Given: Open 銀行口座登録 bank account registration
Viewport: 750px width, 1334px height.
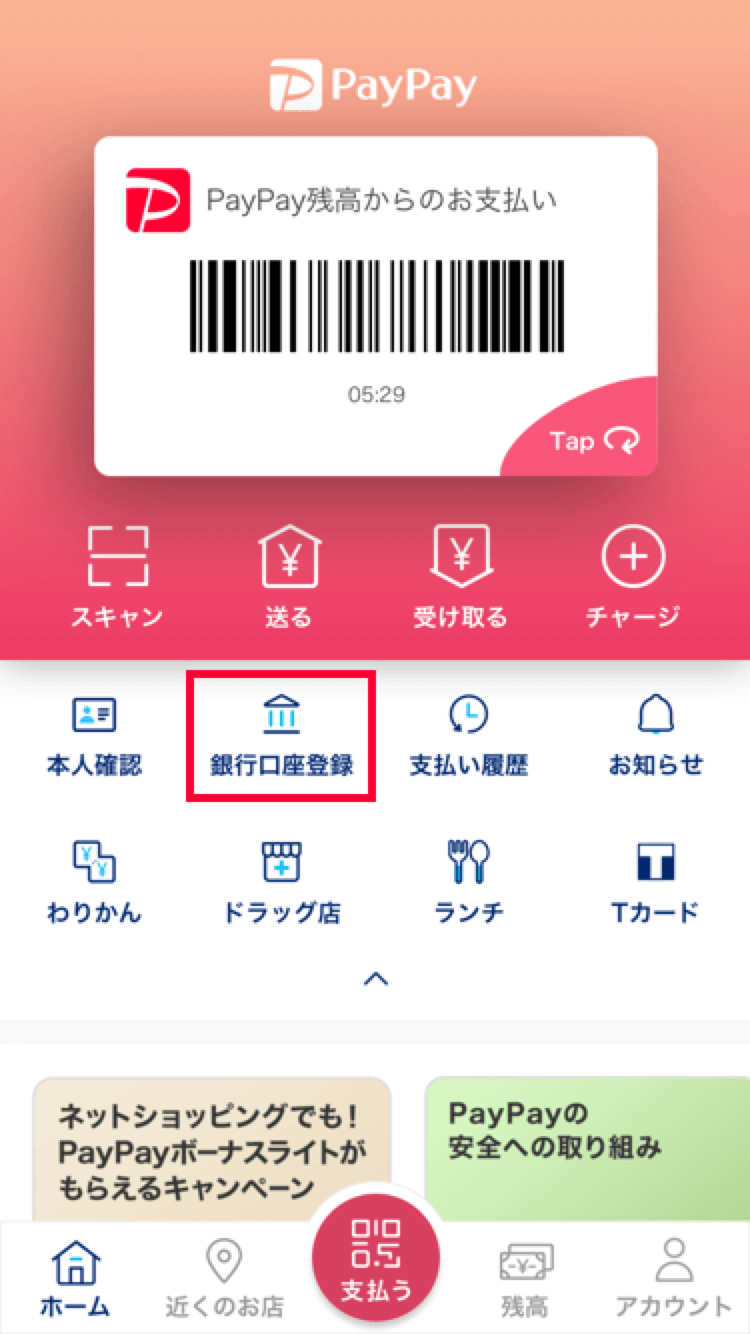Looking at the screenshot, I should click(x=281, y=737).
